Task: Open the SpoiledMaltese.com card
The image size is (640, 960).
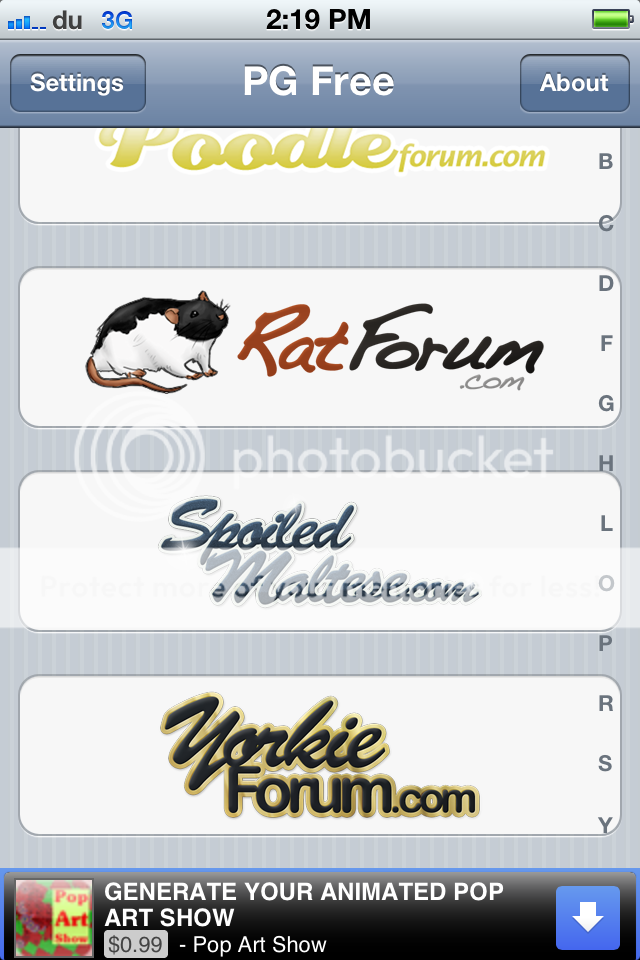Action: click(x=320, y=551)
